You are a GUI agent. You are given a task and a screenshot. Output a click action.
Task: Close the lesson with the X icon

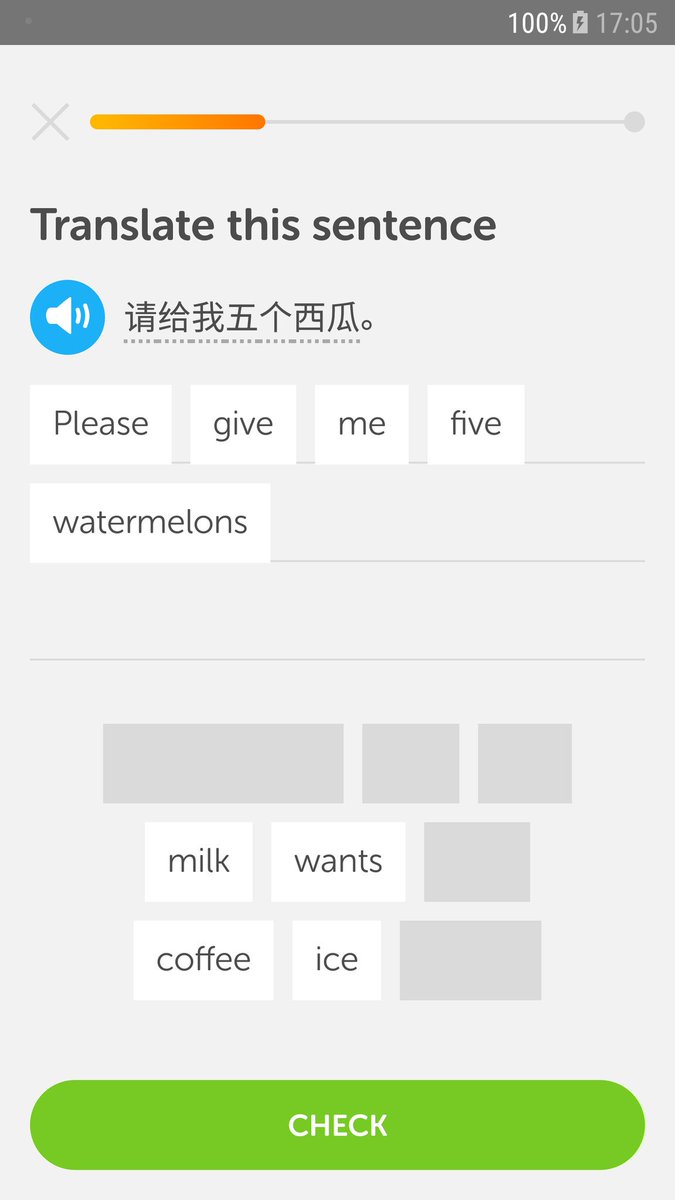pos(50,122)
